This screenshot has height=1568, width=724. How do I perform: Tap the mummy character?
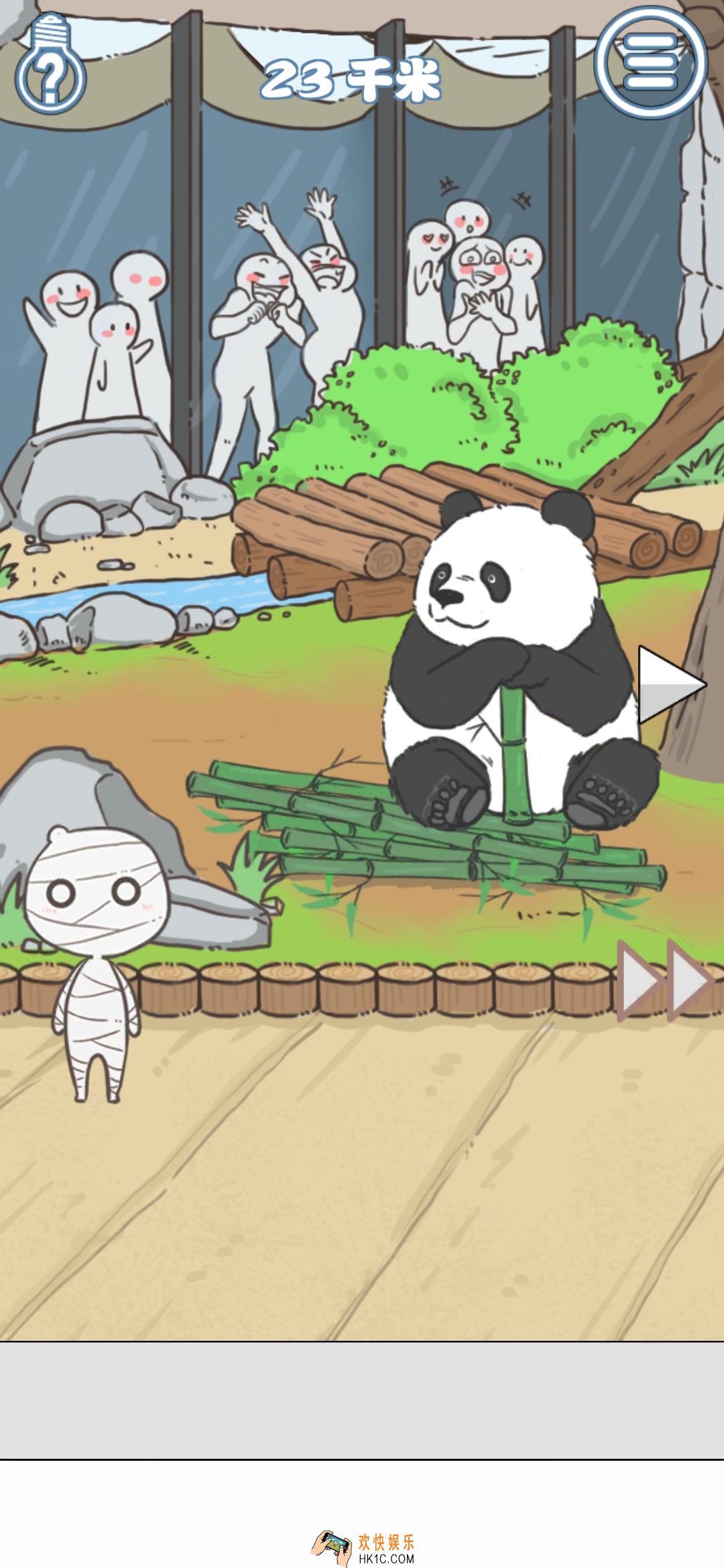click(96, 952)
